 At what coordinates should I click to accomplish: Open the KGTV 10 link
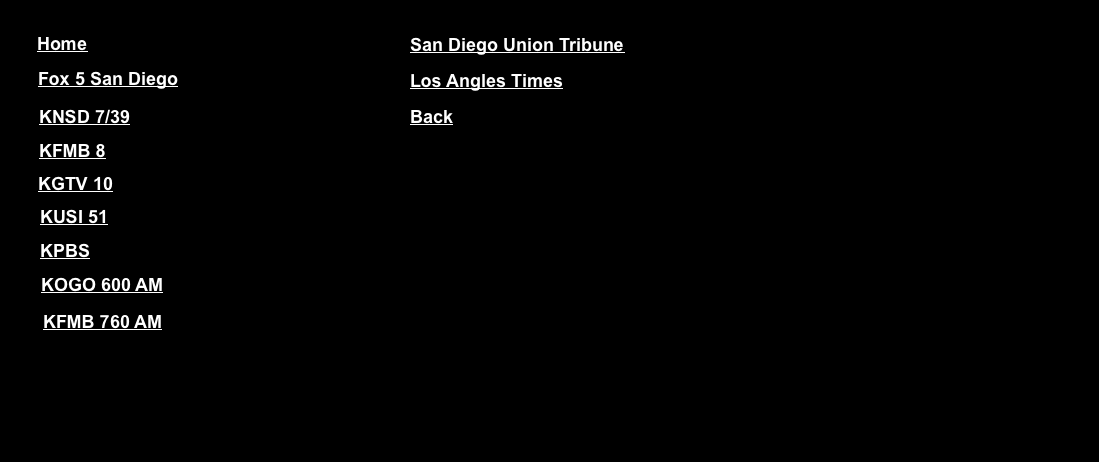click(75, 184)
